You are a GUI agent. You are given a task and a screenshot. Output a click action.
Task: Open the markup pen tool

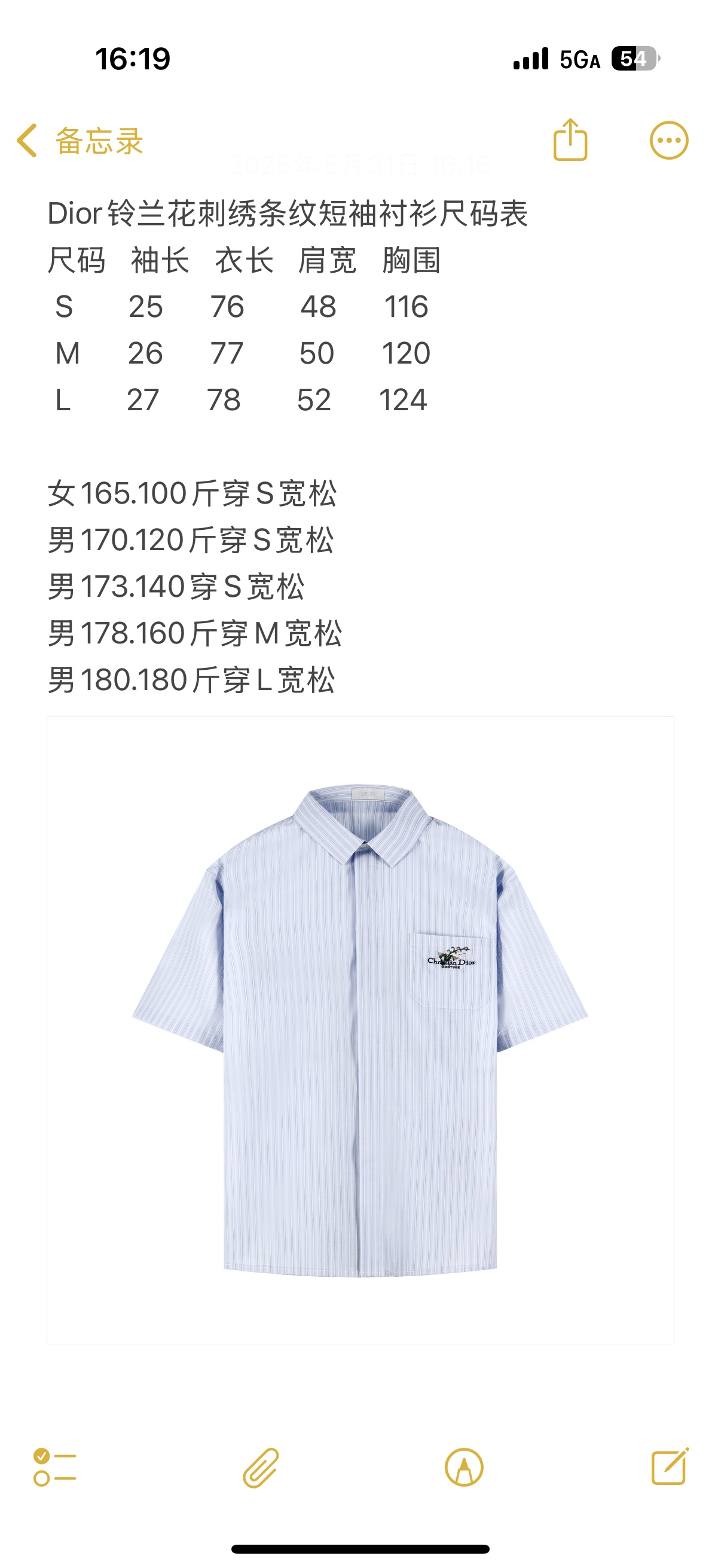click(x=464, y=1468)
